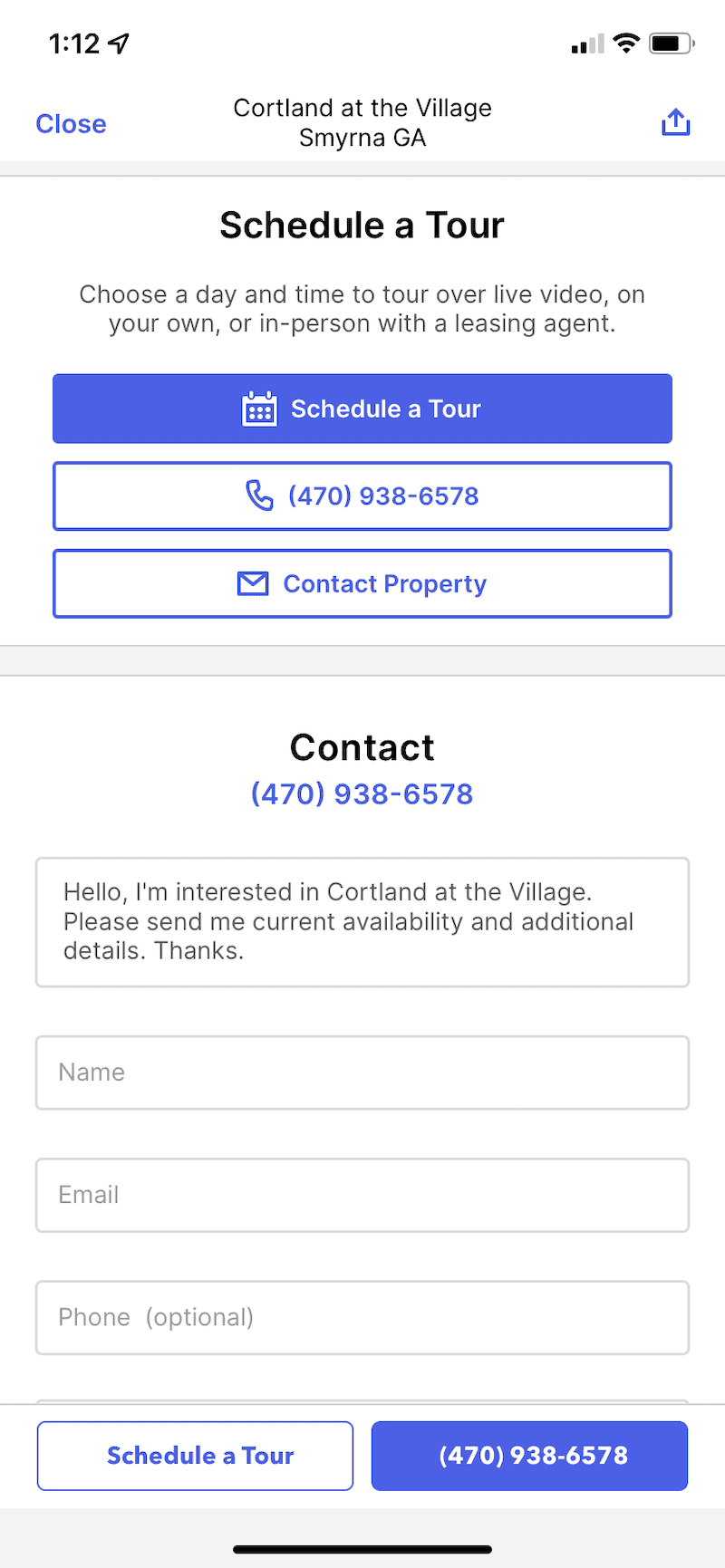Close the Cortland at the Village view
This screenshot has width=725, height=1568.
(71, 123)
